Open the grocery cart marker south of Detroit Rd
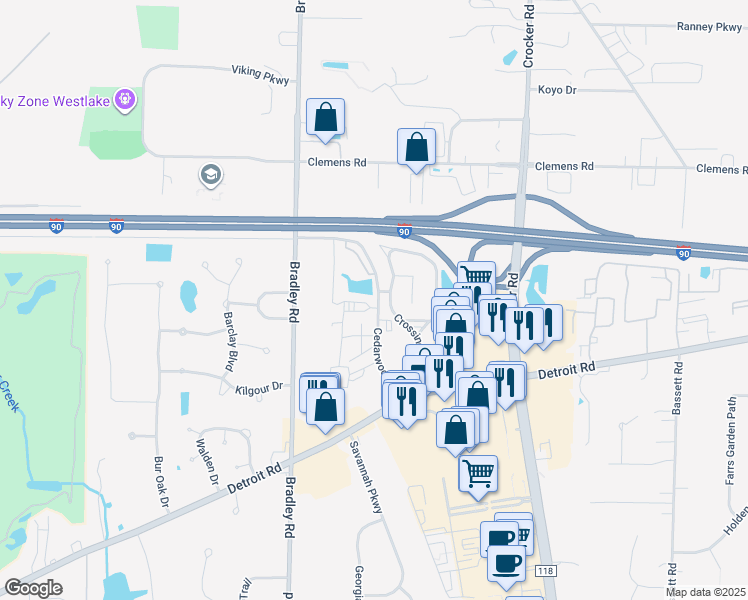Viewport: 748px width, 600px height. [x=479, y=472]
